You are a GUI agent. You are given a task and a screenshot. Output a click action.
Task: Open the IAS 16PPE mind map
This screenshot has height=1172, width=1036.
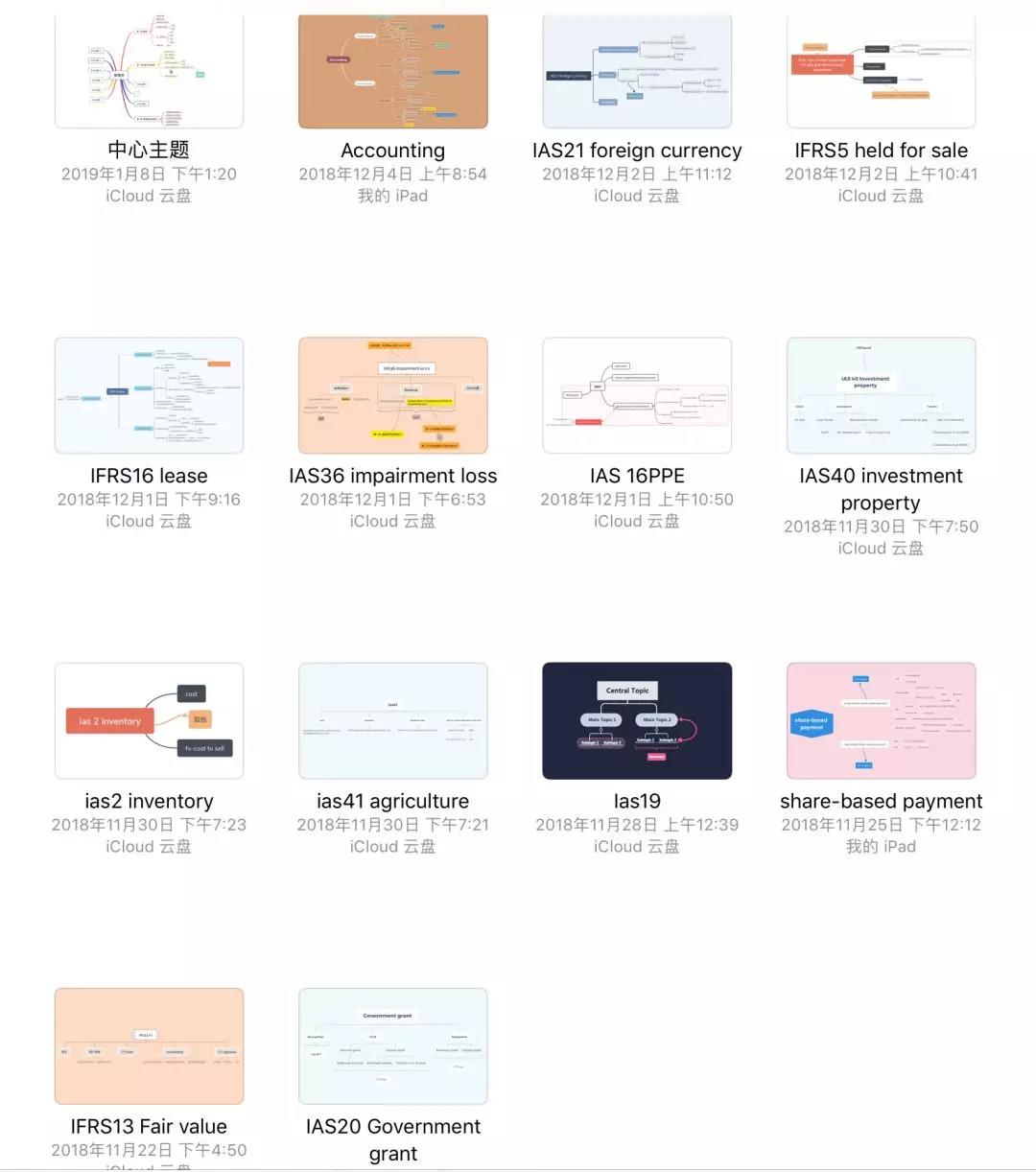click(637, 395)
